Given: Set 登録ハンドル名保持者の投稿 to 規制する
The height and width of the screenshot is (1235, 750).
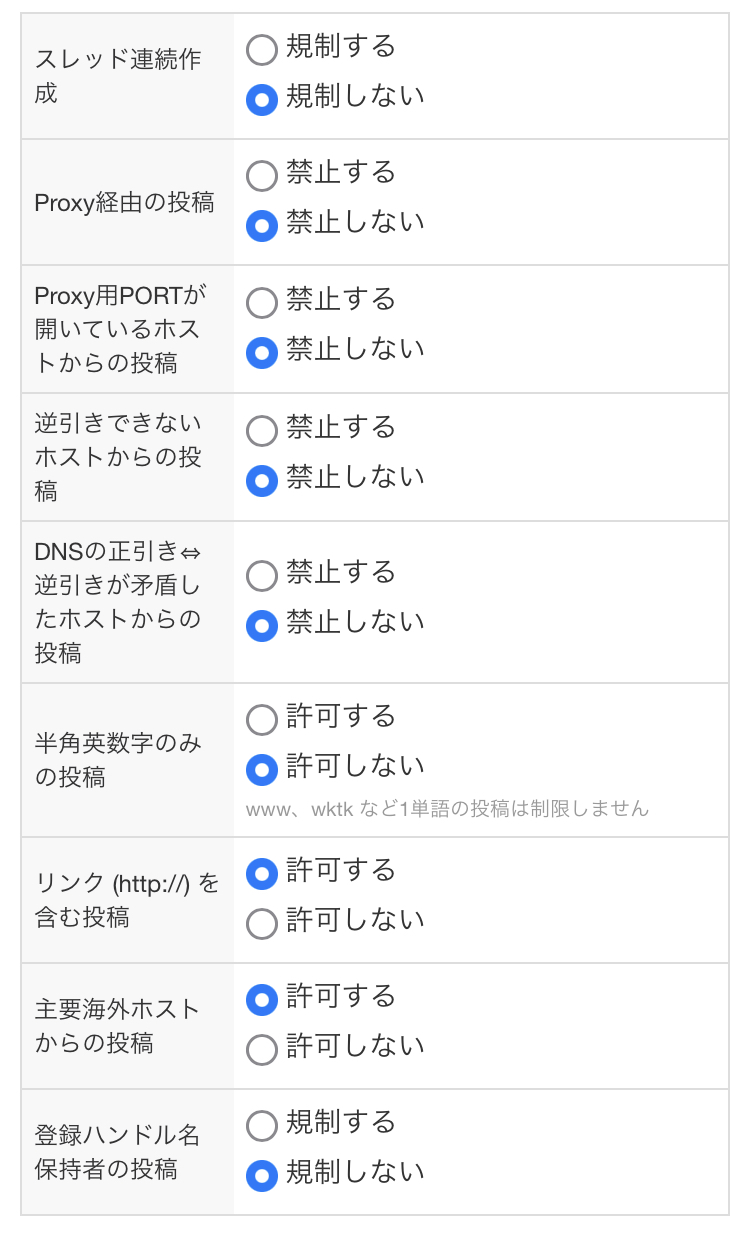Looking at the screenshot, I should 262,1126.
